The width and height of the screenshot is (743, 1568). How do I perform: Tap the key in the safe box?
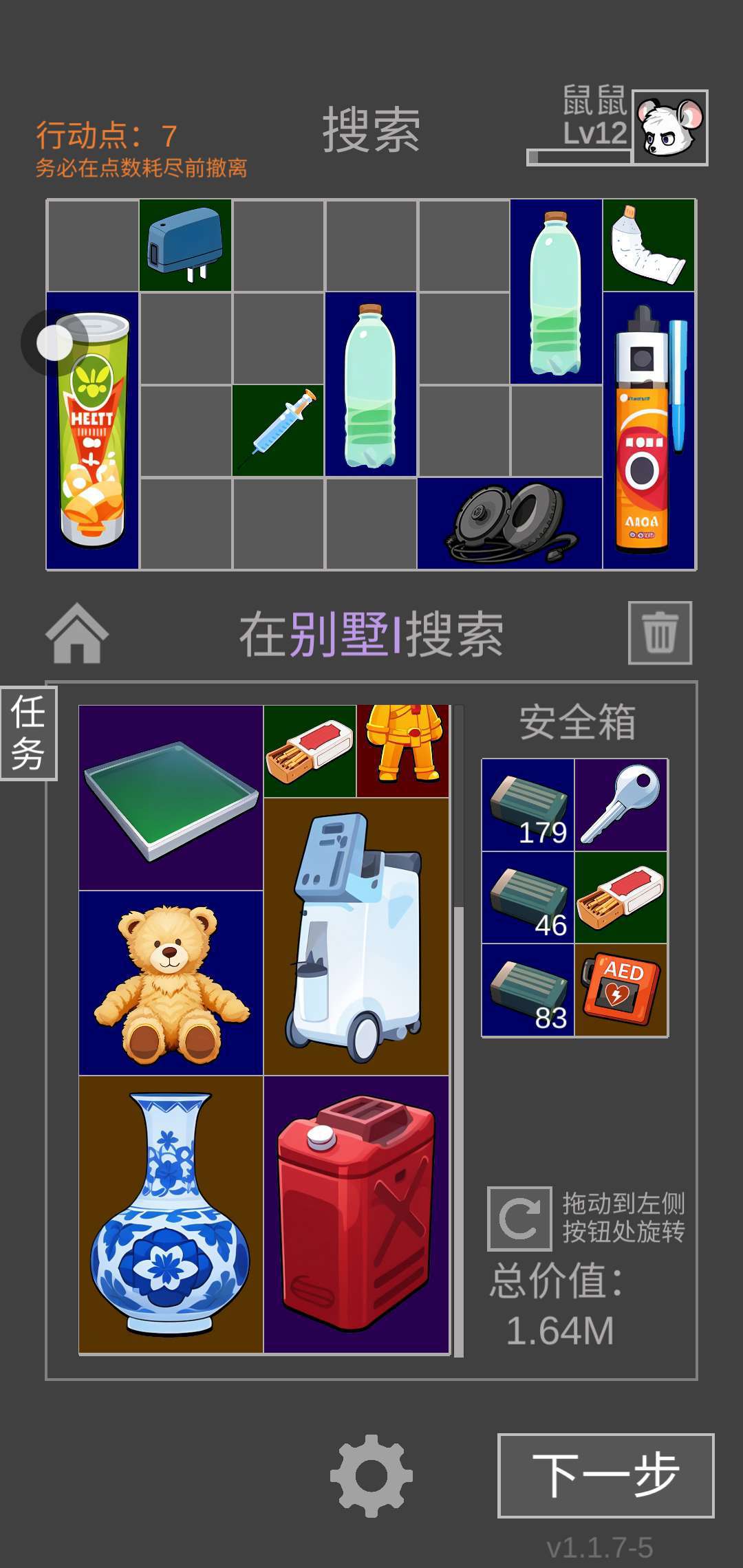click(x=621, y=805)
